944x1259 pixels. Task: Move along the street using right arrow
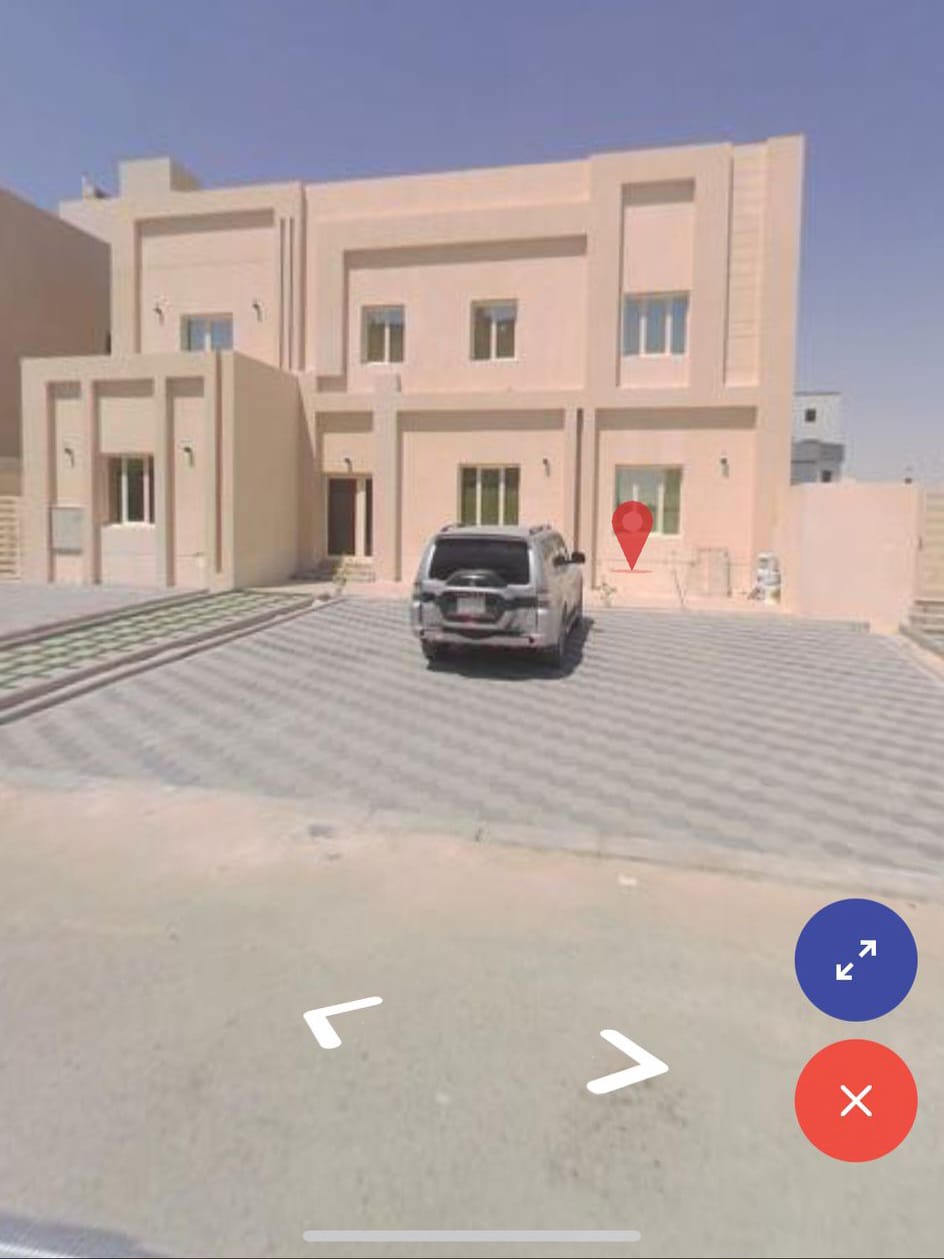click(629, 1064)
